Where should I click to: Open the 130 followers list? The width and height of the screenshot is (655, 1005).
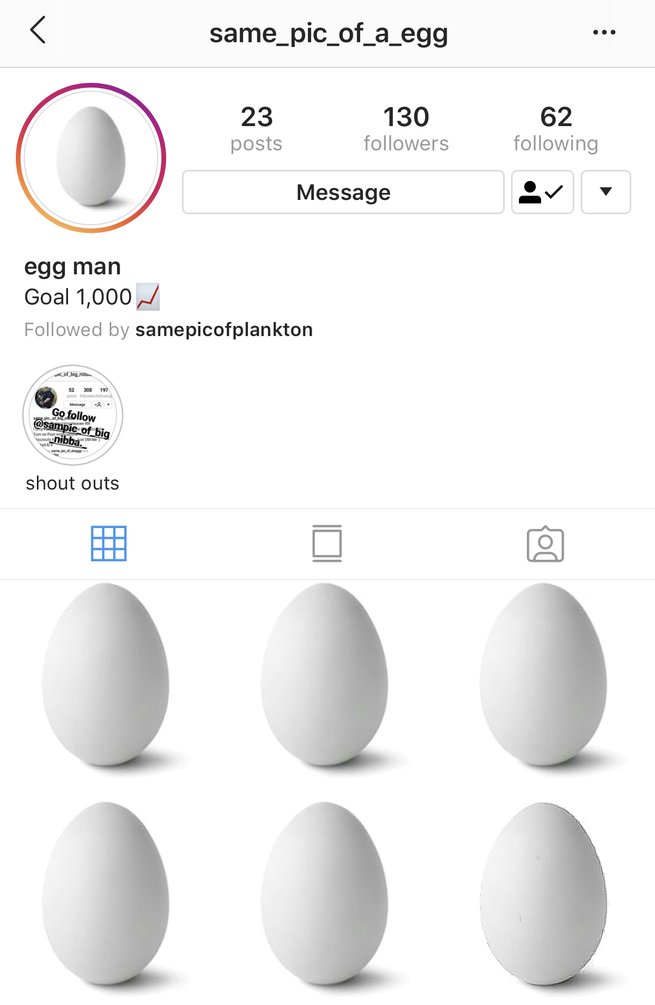tap(406, 130)
